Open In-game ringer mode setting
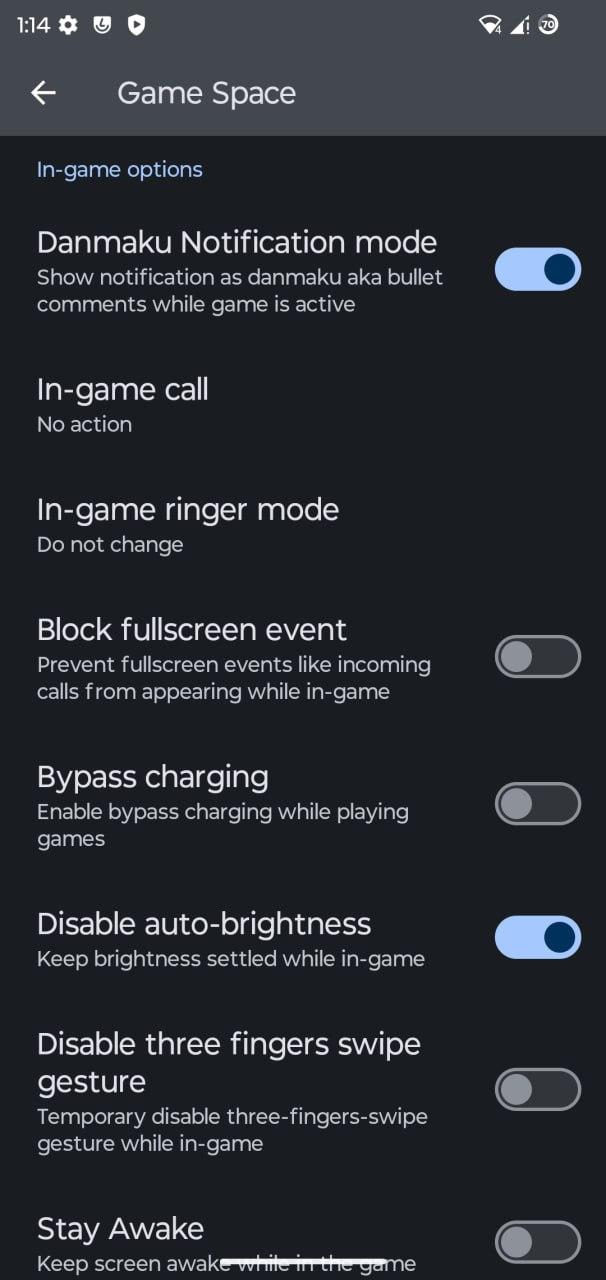606x1280 pixels. (x=188, y=524)
